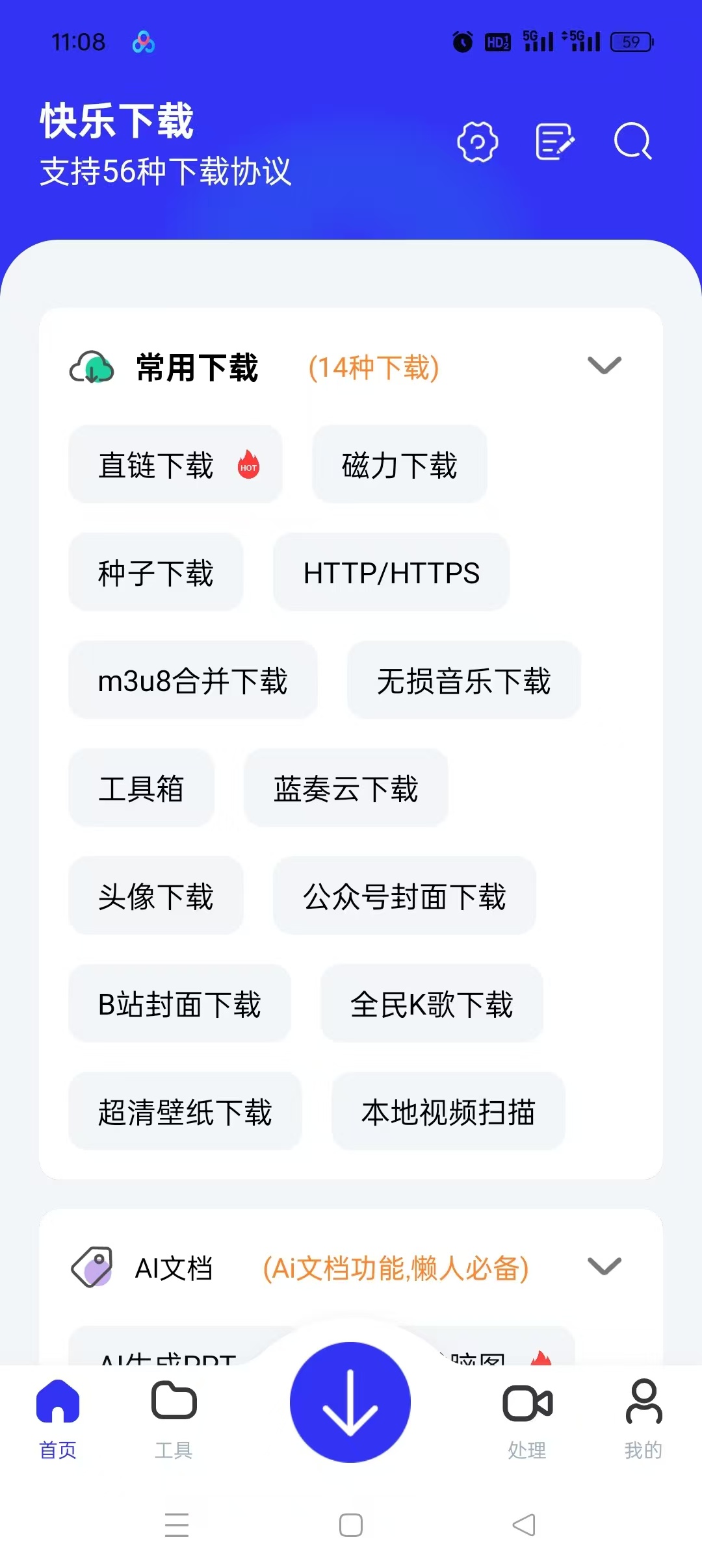The image size is (702, 1568).
Task: Tap the center download button
Action: (350, 1402)
